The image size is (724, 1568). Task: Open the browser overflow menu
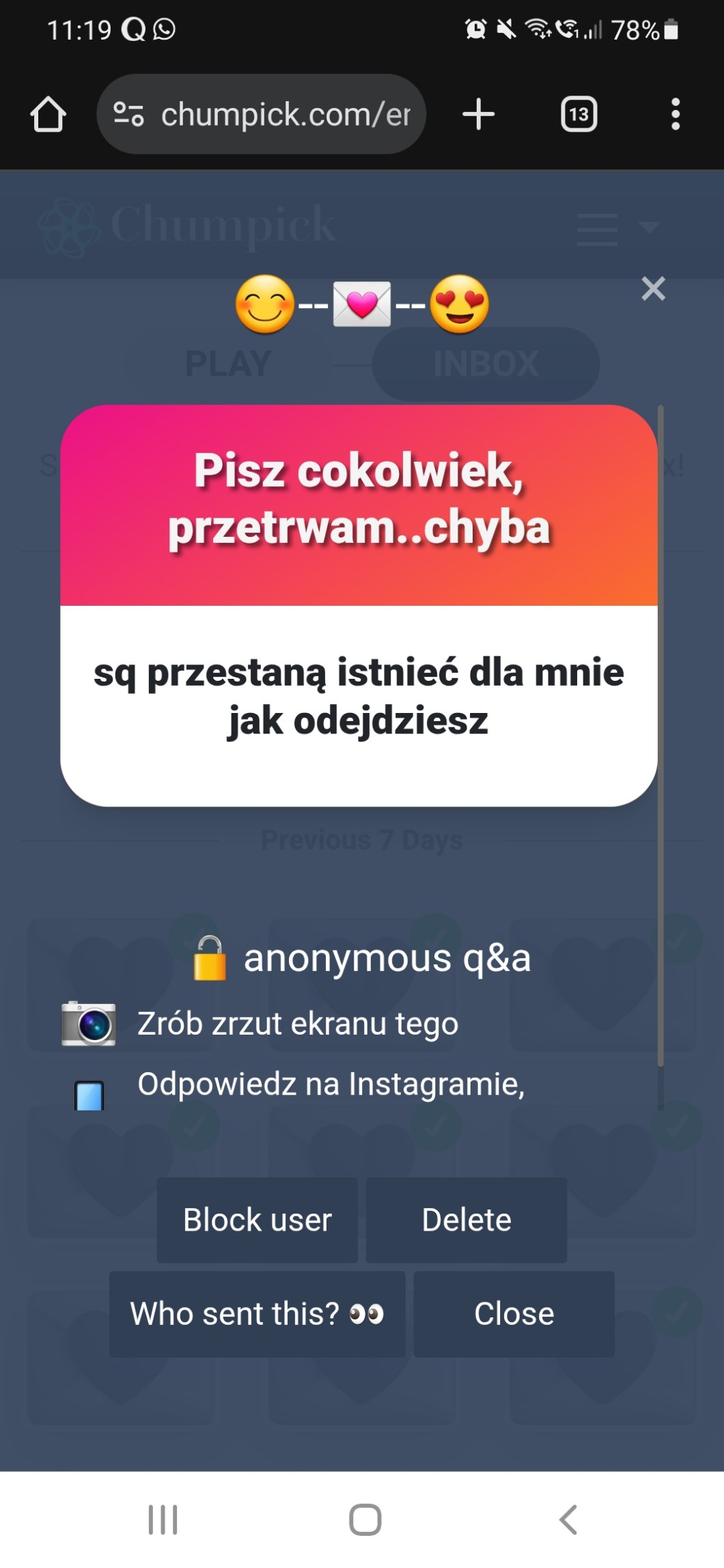tap(675, 114)
